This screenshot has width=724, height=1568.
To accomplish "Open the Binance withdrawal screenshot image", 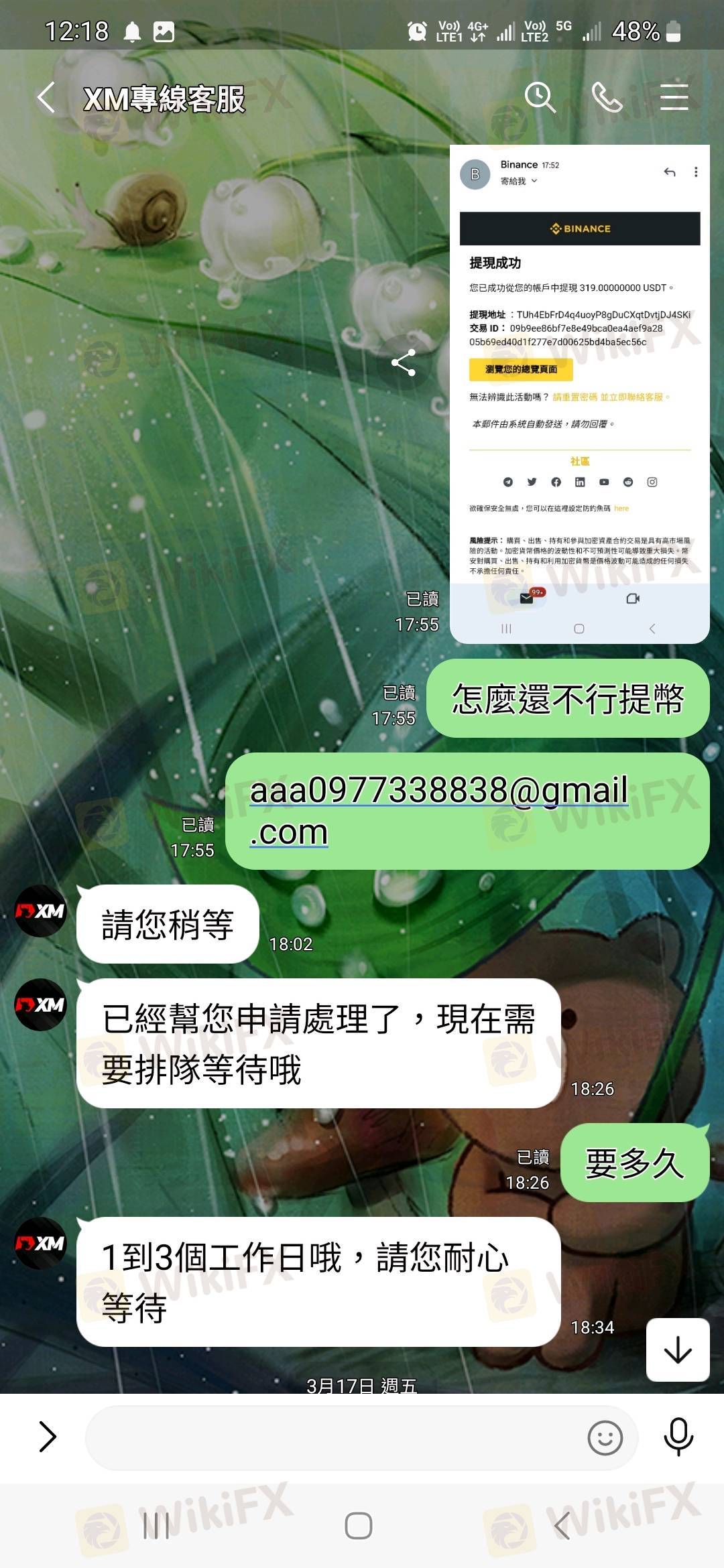I will [579, 394].
